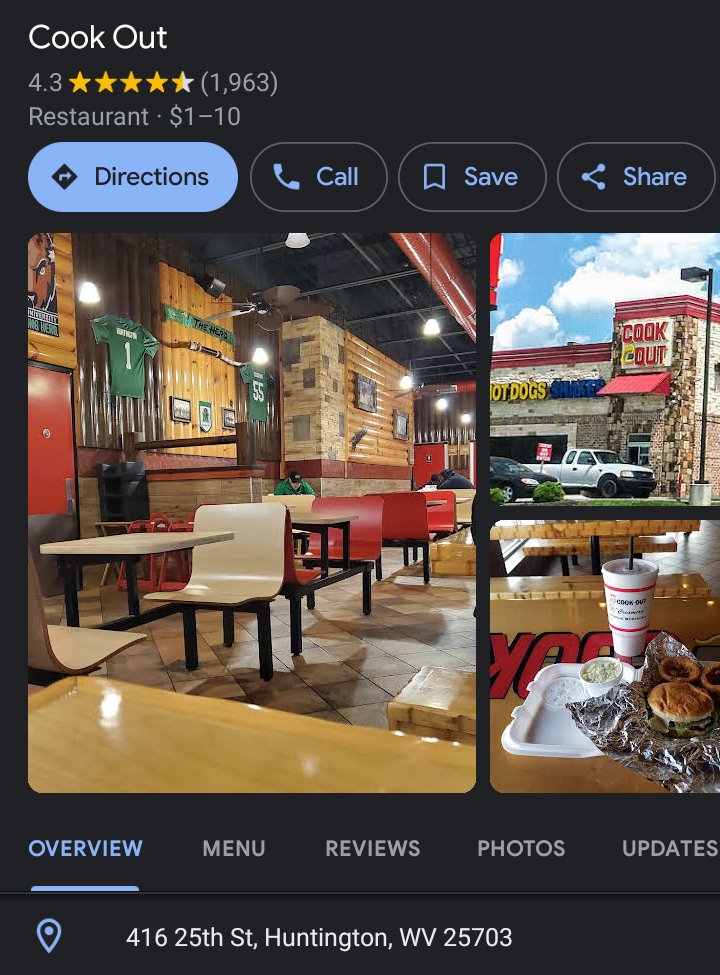View the Cook Out building exterior photo

(605, 369)
